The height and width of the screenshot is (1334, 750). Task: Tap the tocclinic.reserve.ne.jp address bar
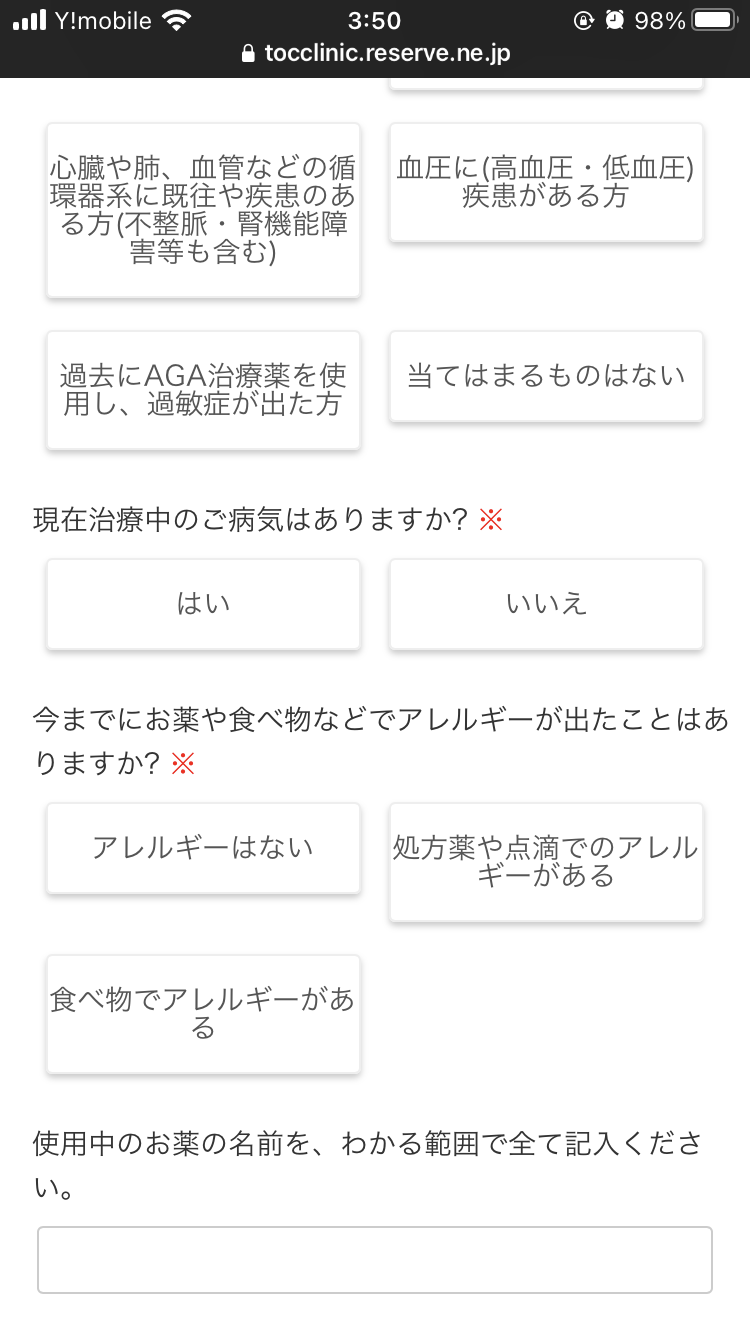[376, 53]
